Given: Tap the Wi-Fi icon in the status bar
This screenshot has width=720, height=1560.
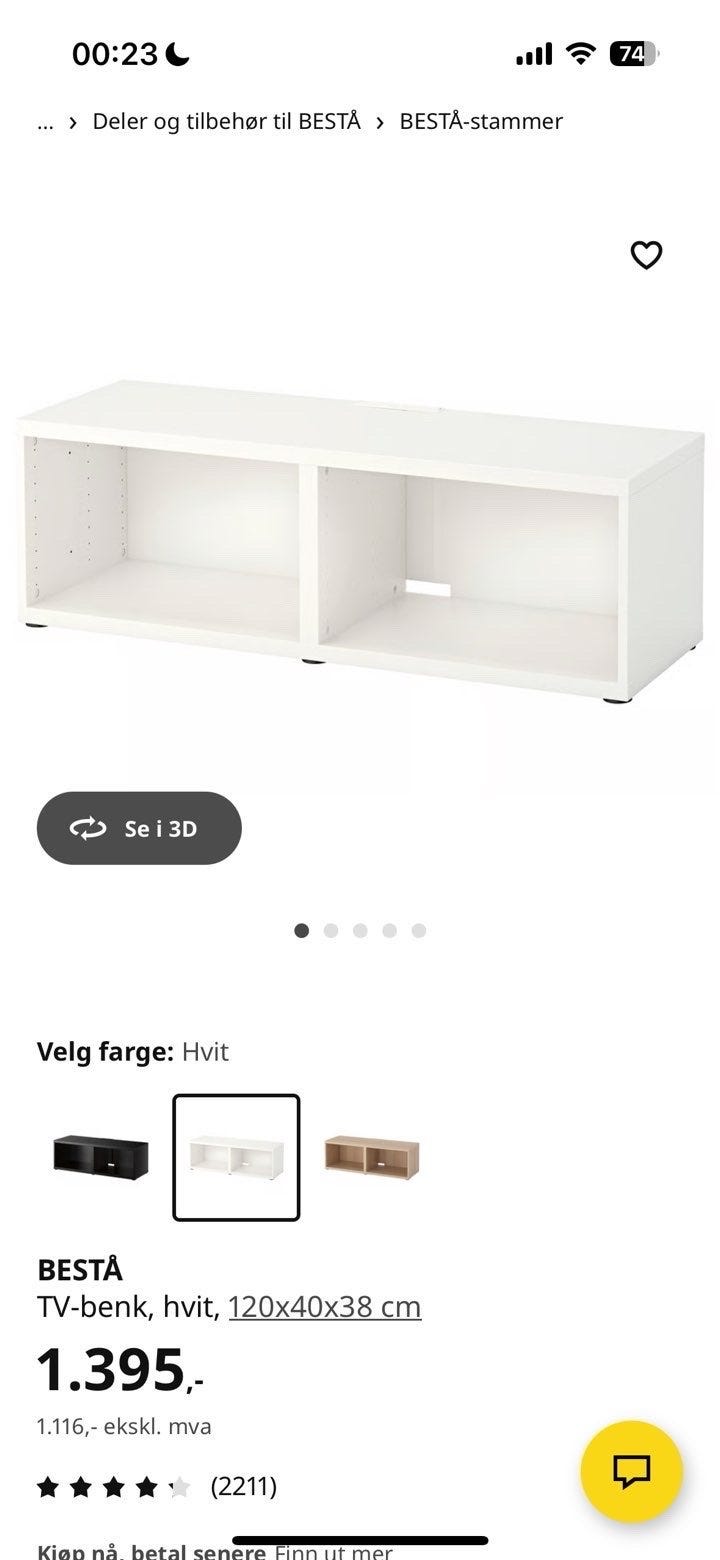Looking at the screenshot, I should point(580,52).
